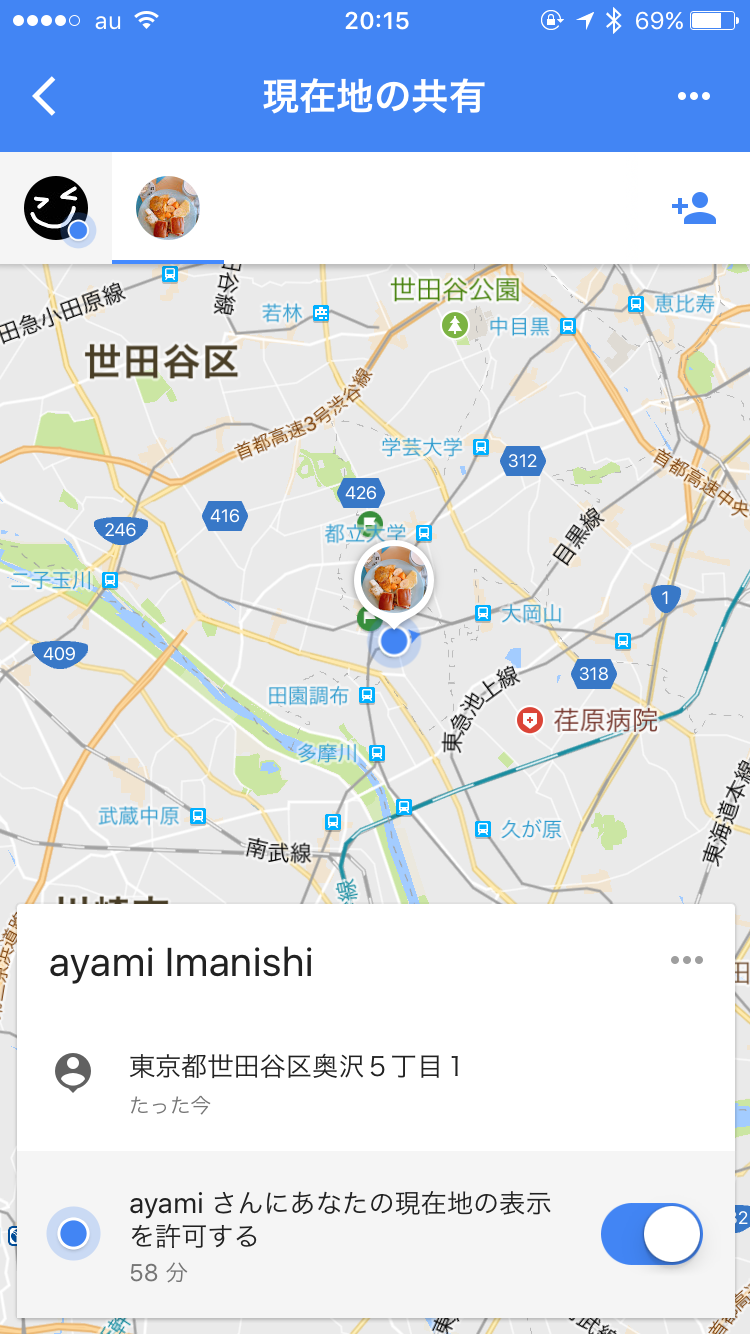This screenshot has height=1334, width=750.
Task: Select your own smiley profile avatar
Action: [56, 208]
